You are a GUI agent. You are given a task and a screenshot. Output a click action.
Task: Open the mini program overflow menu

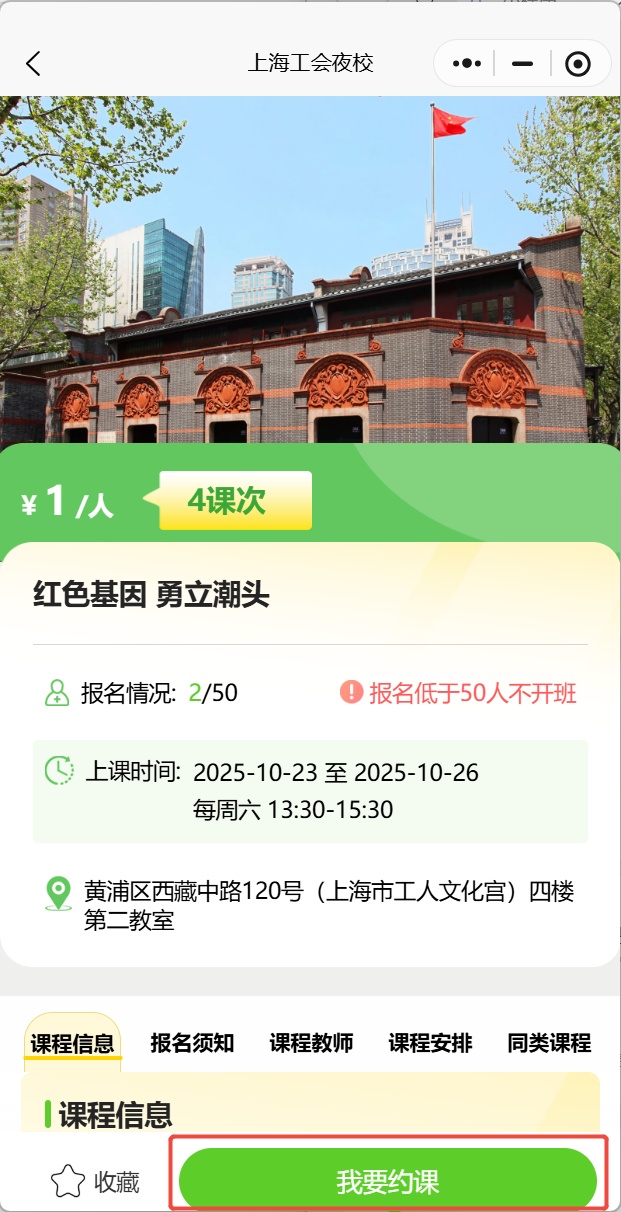[467, 64]
